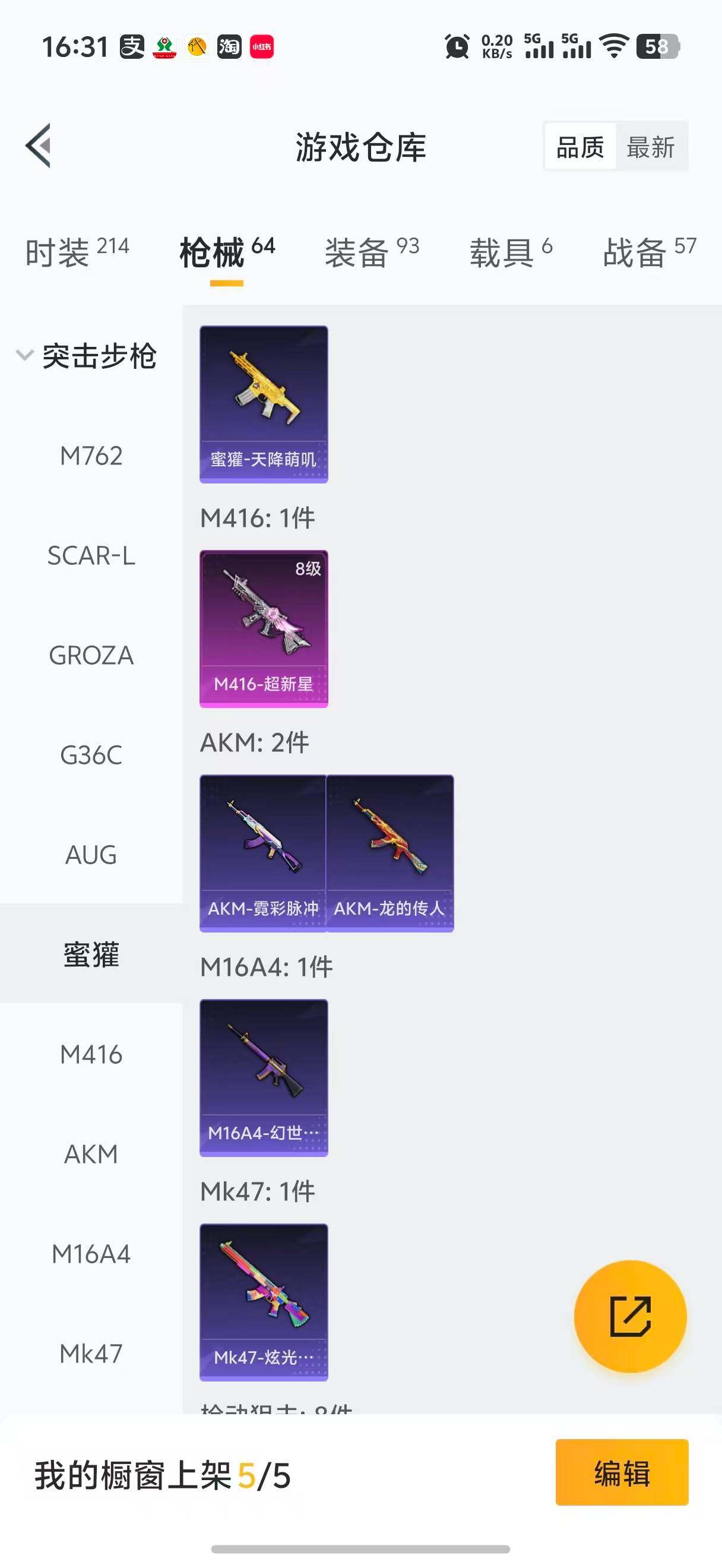Sort items by 最新
Image resolution: width=722 pixels, height=1568 pixels.
650,147
